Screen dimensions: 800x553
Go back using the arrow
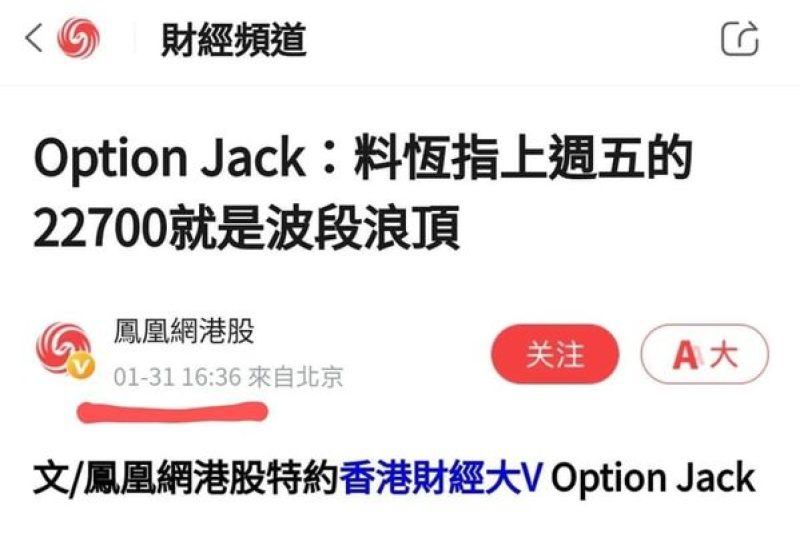pos(33,40)
